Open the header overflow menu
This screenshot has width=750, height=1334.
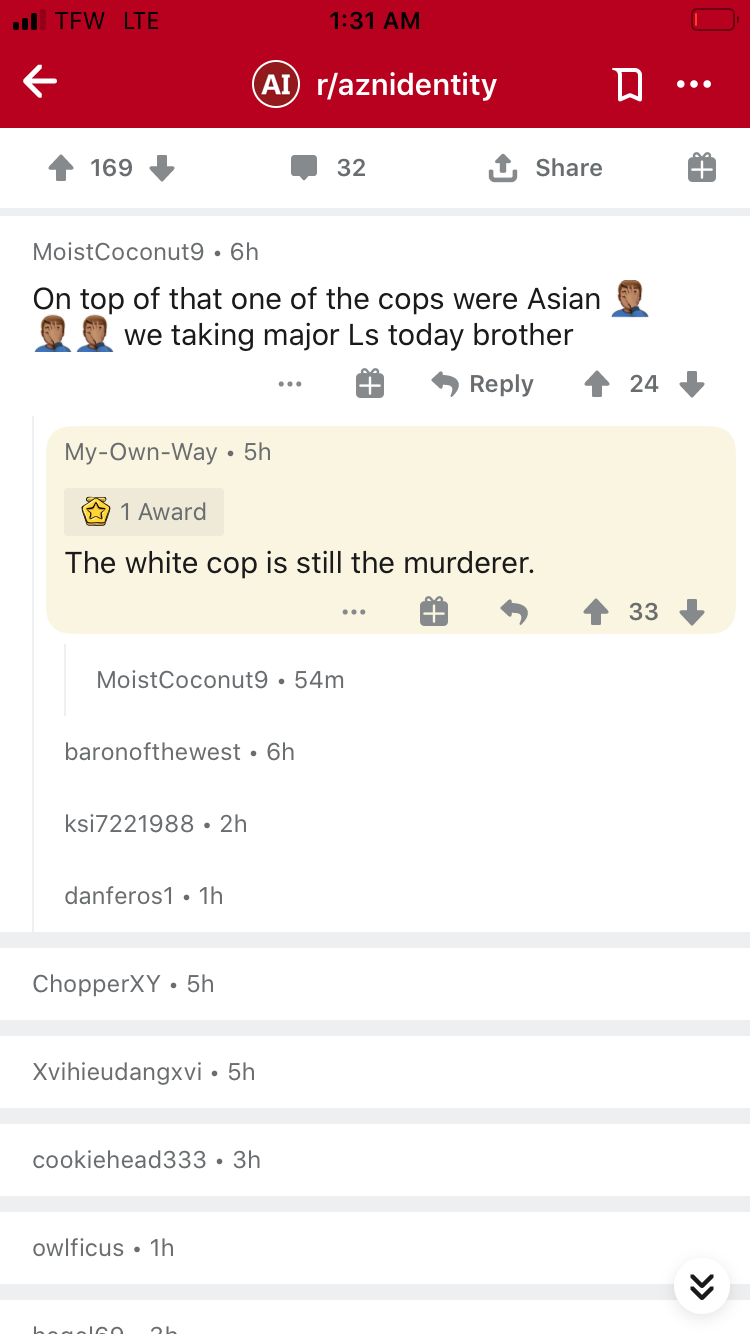pos(694,85)
